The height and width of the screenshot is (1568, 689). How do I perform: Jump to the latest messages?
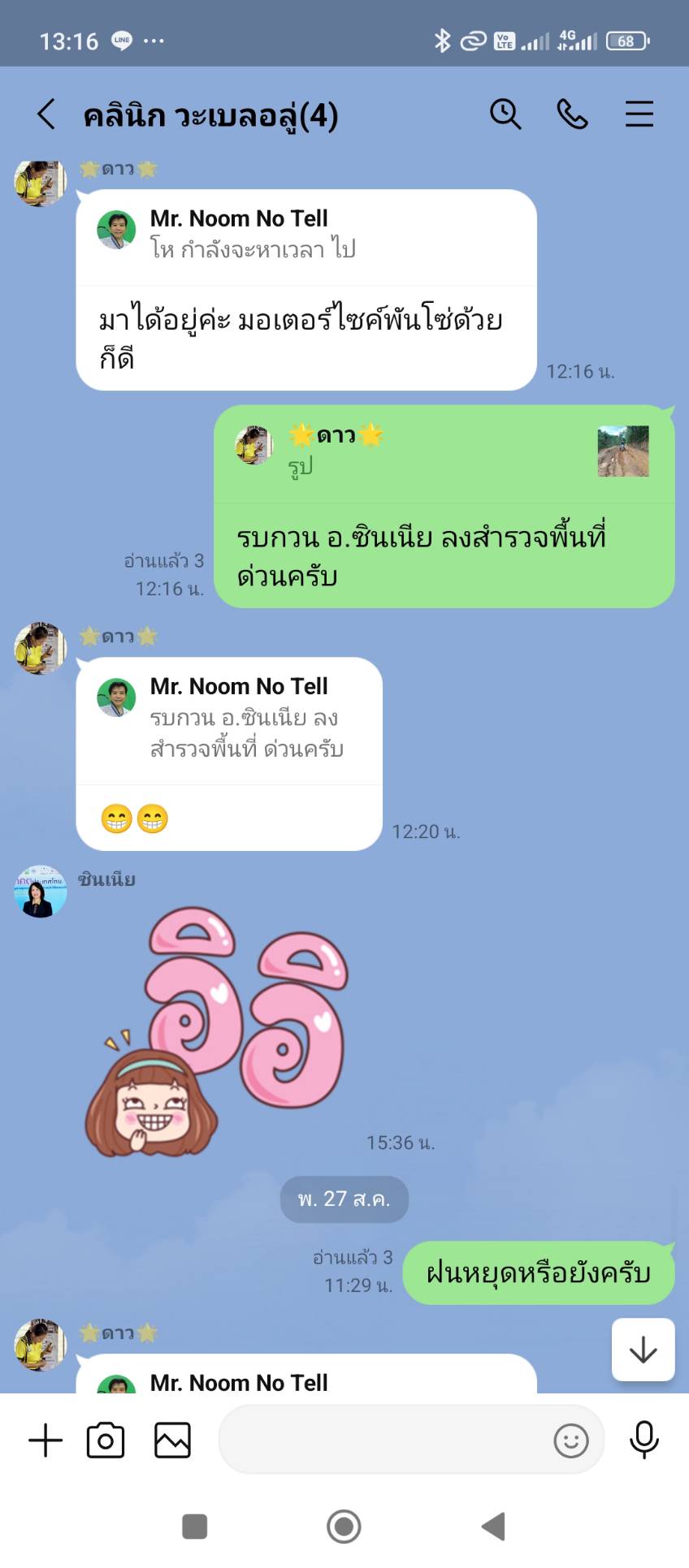coord(643,1350)
